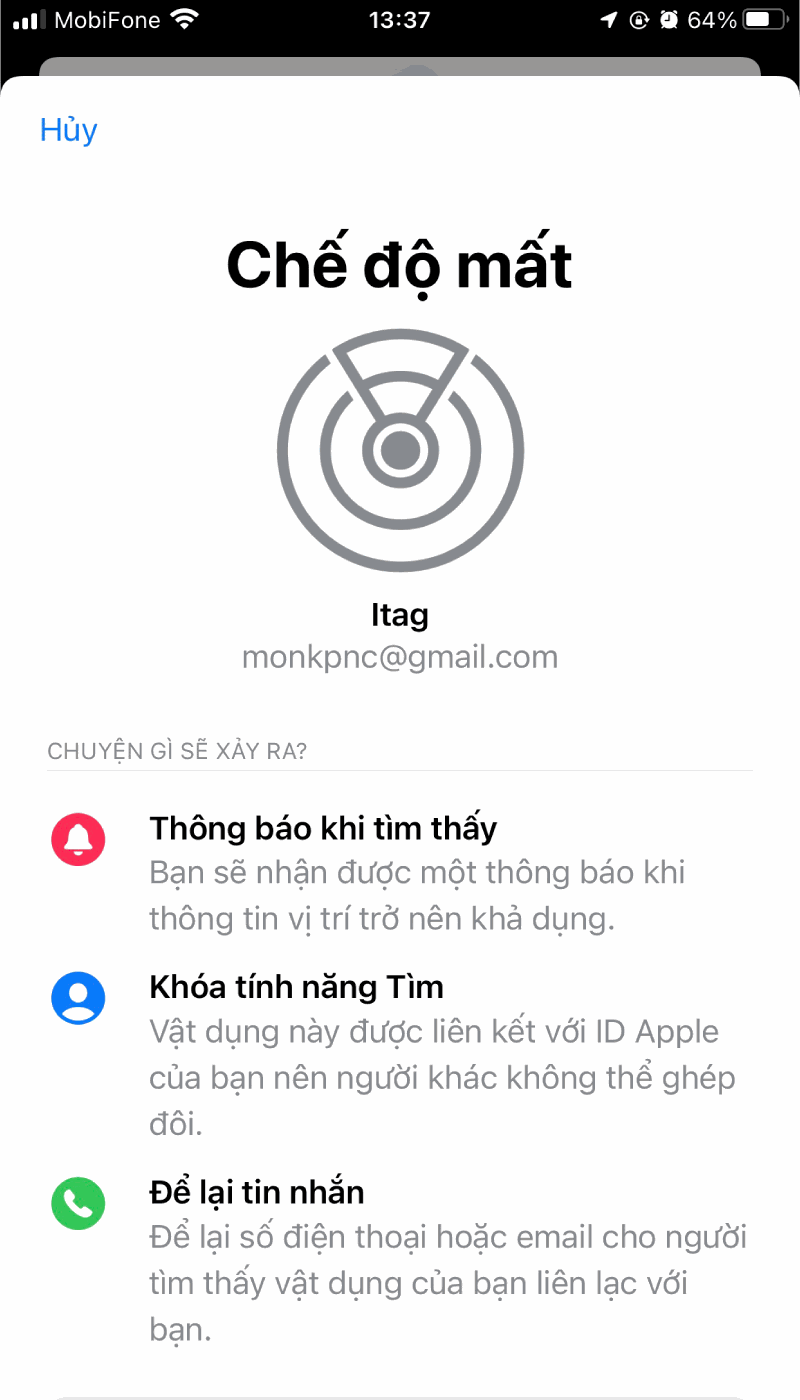Tap Hủy to cancel Lost Mode setup
Screen dimensions: 800x1400
click(x=68, y=130)
